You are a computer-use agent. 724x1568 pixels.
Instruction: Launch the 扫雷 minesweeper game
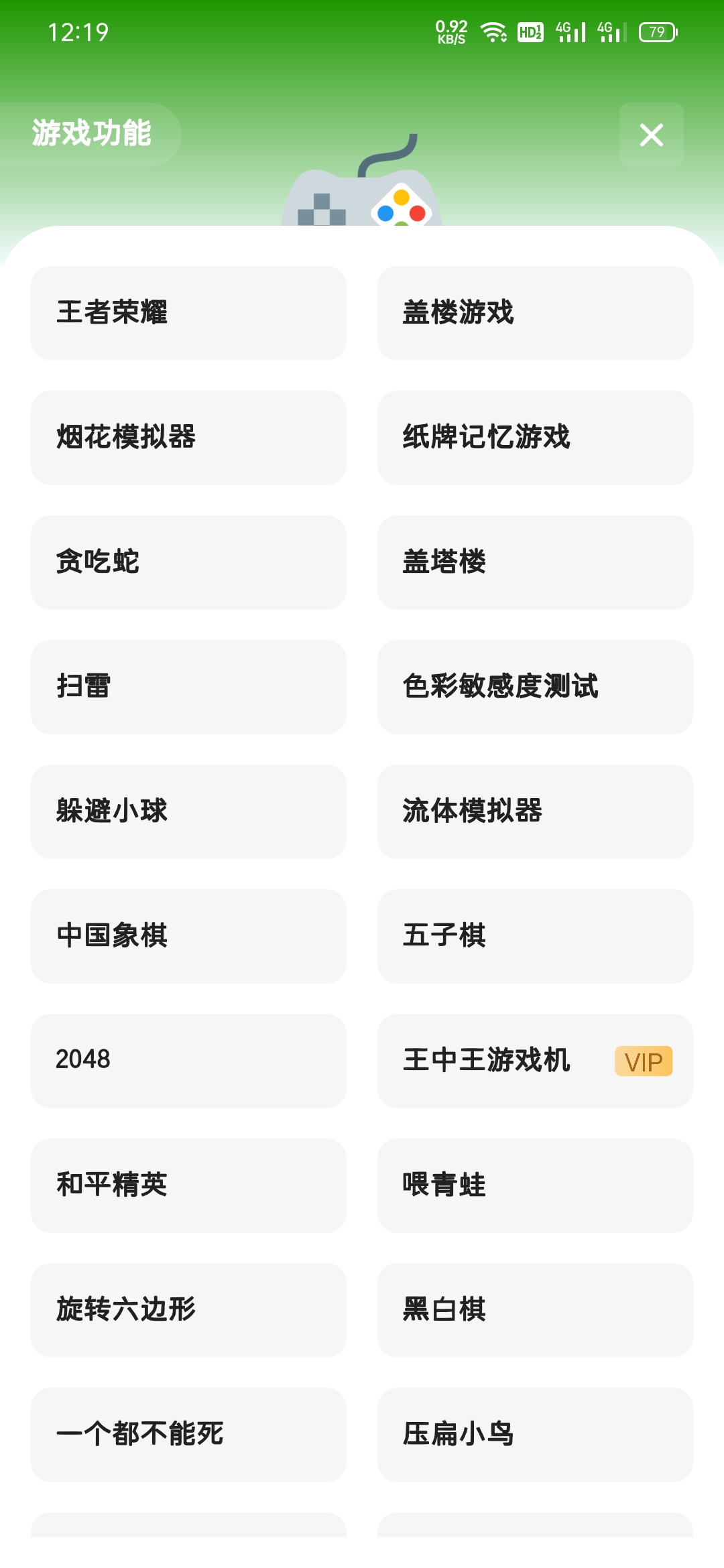(188, 688)
